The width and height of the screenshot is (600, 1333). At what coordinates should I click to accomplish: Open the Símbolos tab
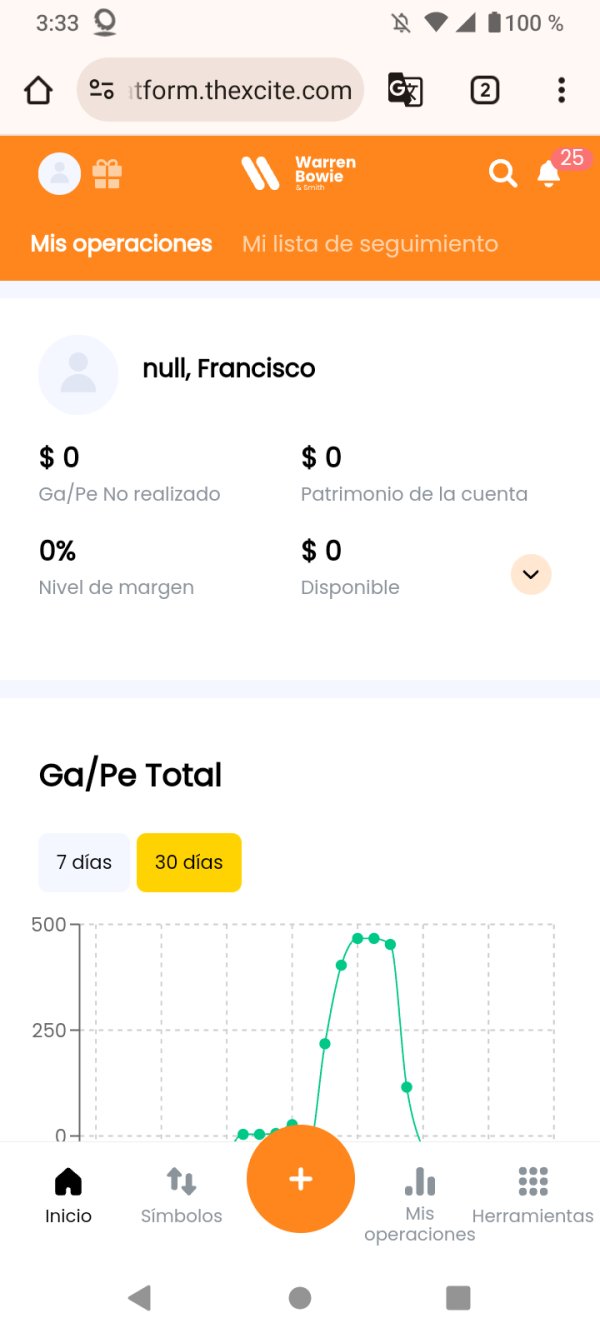(x=181, y=1196)
